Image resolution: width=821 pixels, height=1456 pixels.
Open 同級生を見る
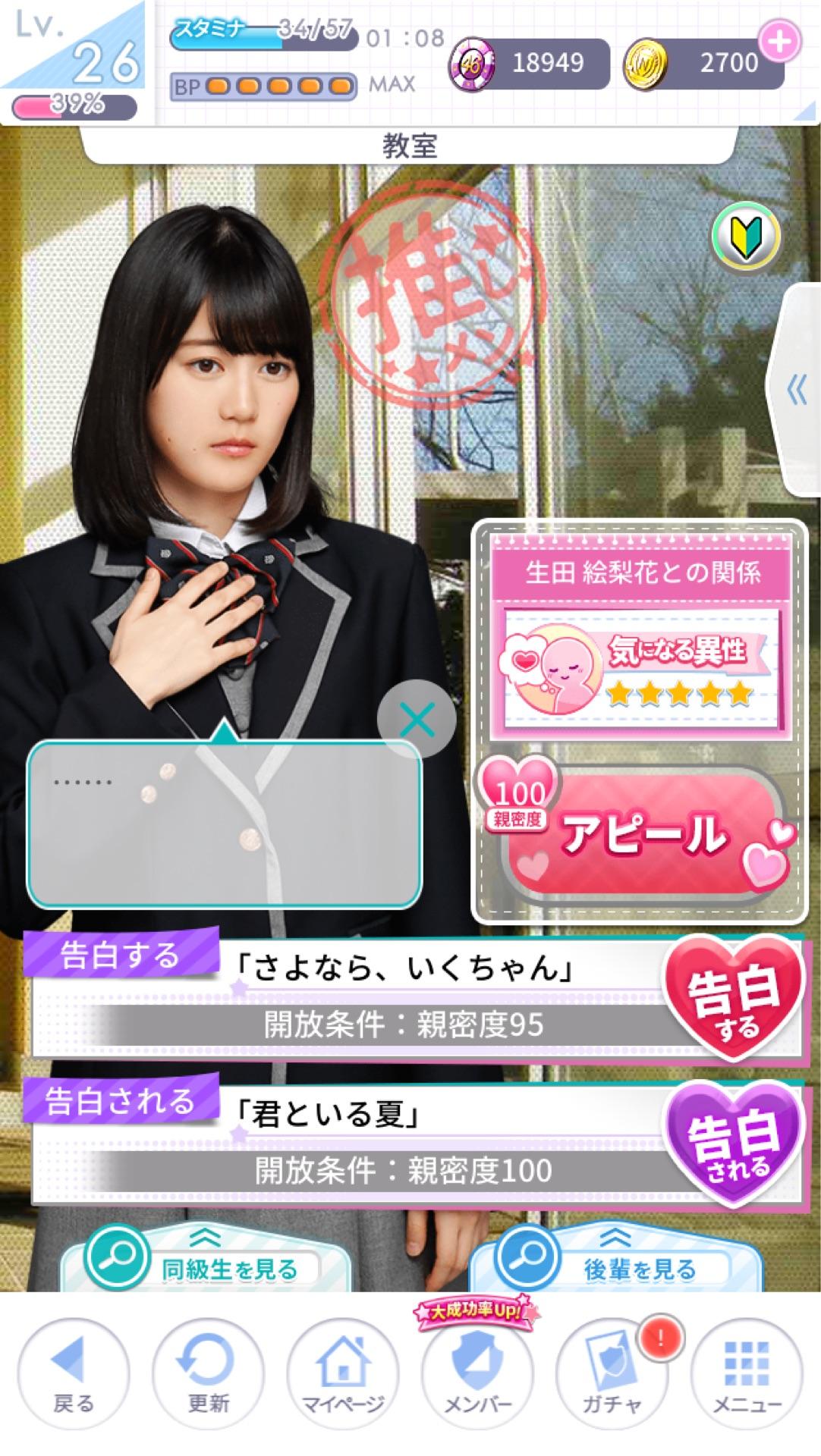[205, 1259]
